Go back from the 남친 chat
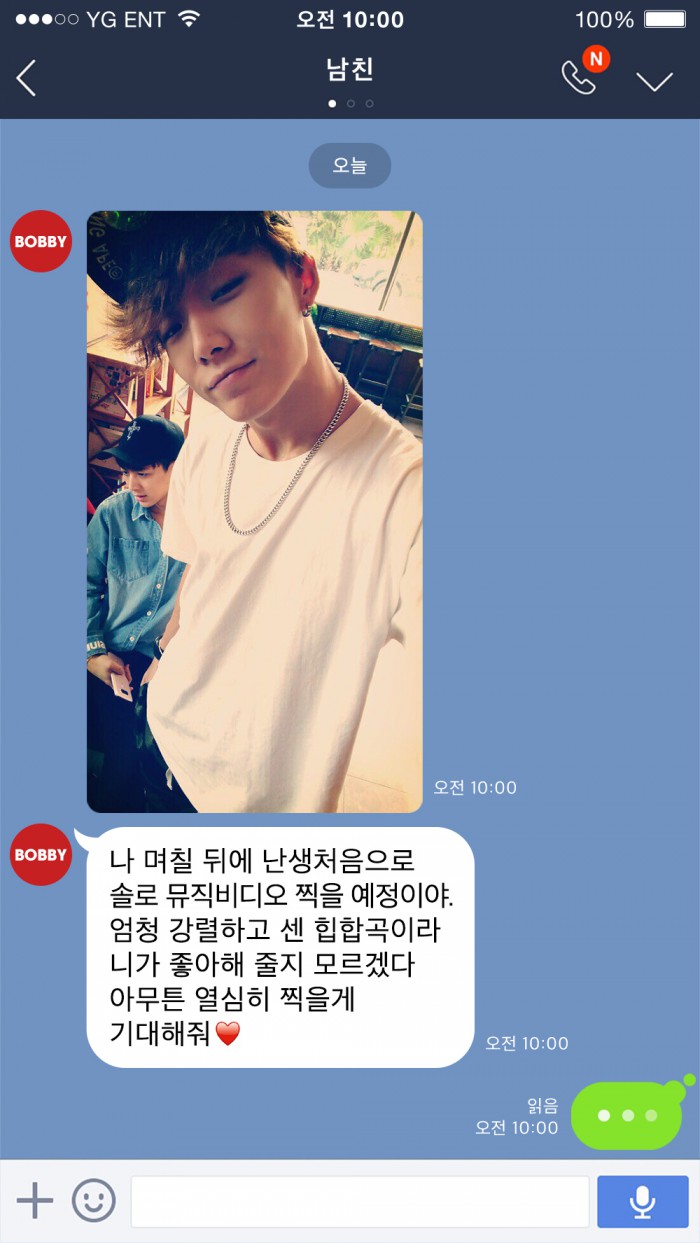Screen dimensions: 700x1243 point(27,78)
